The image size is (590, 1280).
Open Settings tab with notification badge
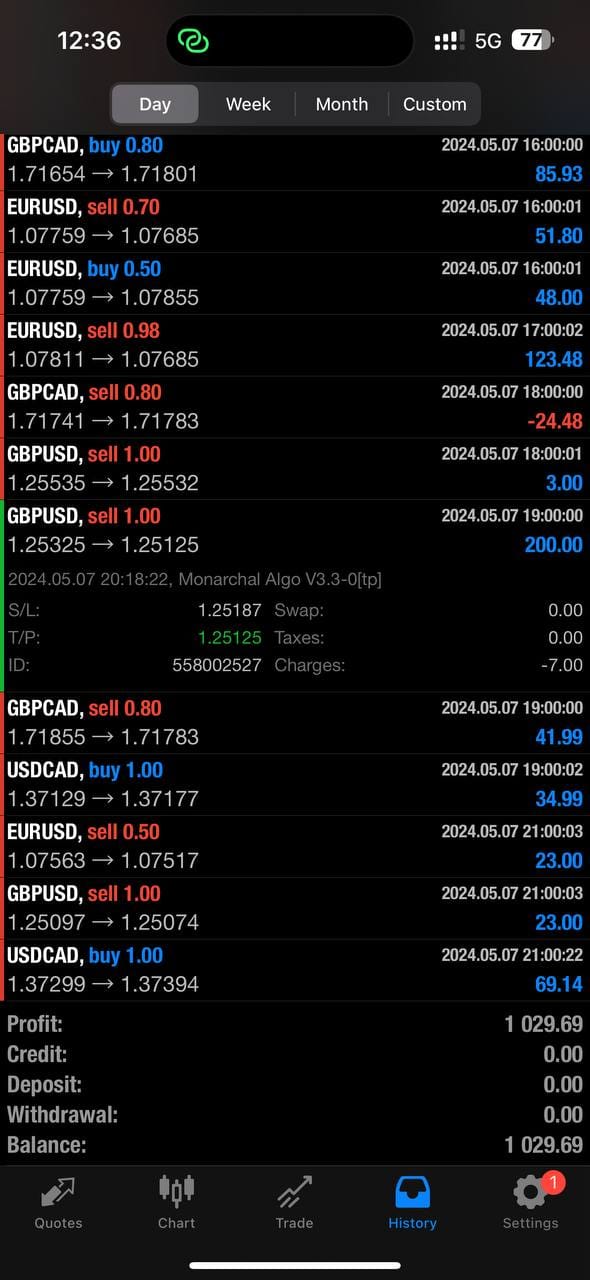point(531,1203)
